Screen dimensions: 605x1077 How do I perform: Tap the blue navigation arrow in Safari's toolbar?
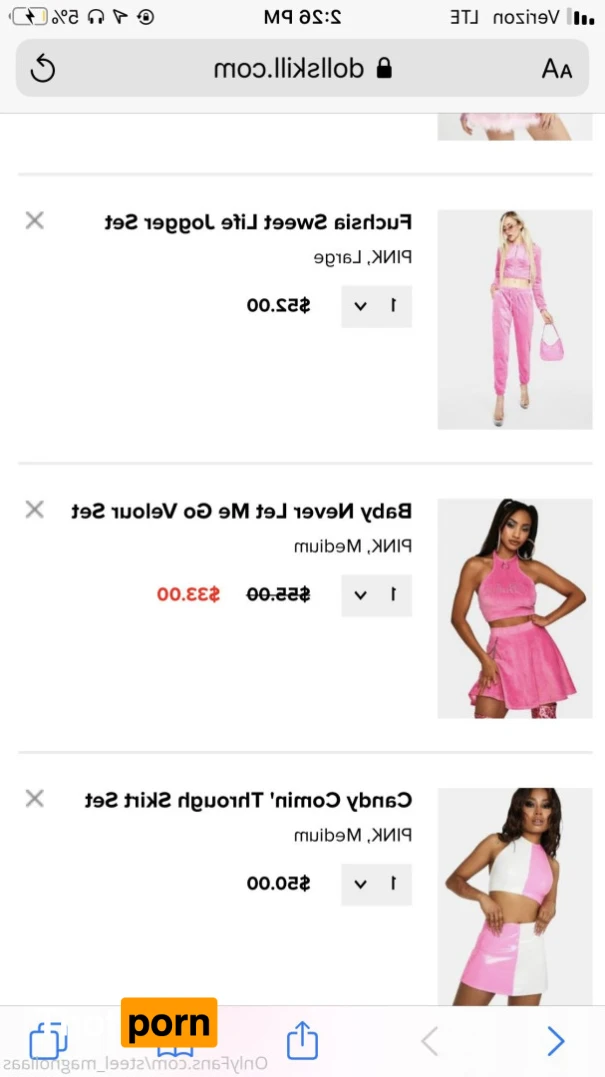(x=555, y=1041)
